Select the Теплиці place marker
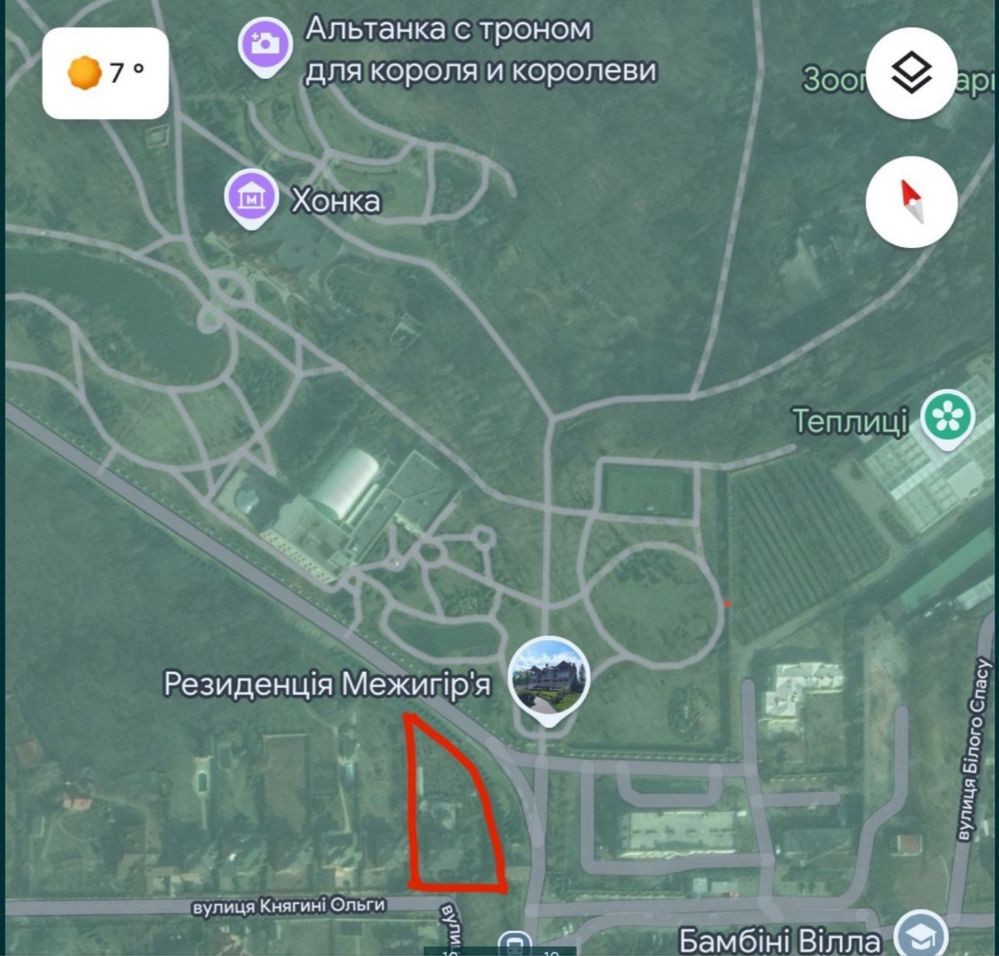The width and height of the screenshot is (999, 956). (x=946, y=419)
